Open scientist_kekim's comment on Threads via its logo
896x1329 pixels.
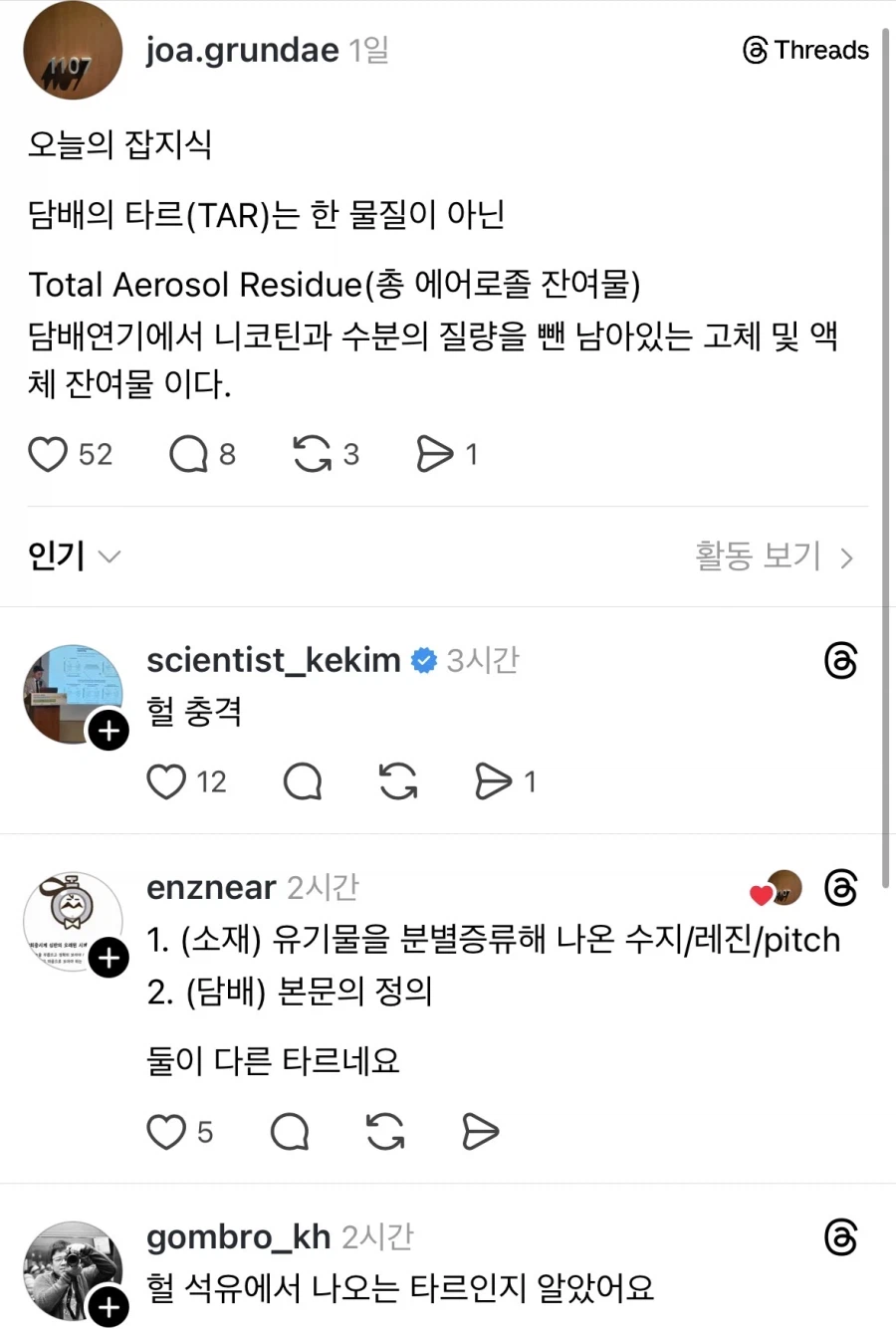[x=841, y=660]
